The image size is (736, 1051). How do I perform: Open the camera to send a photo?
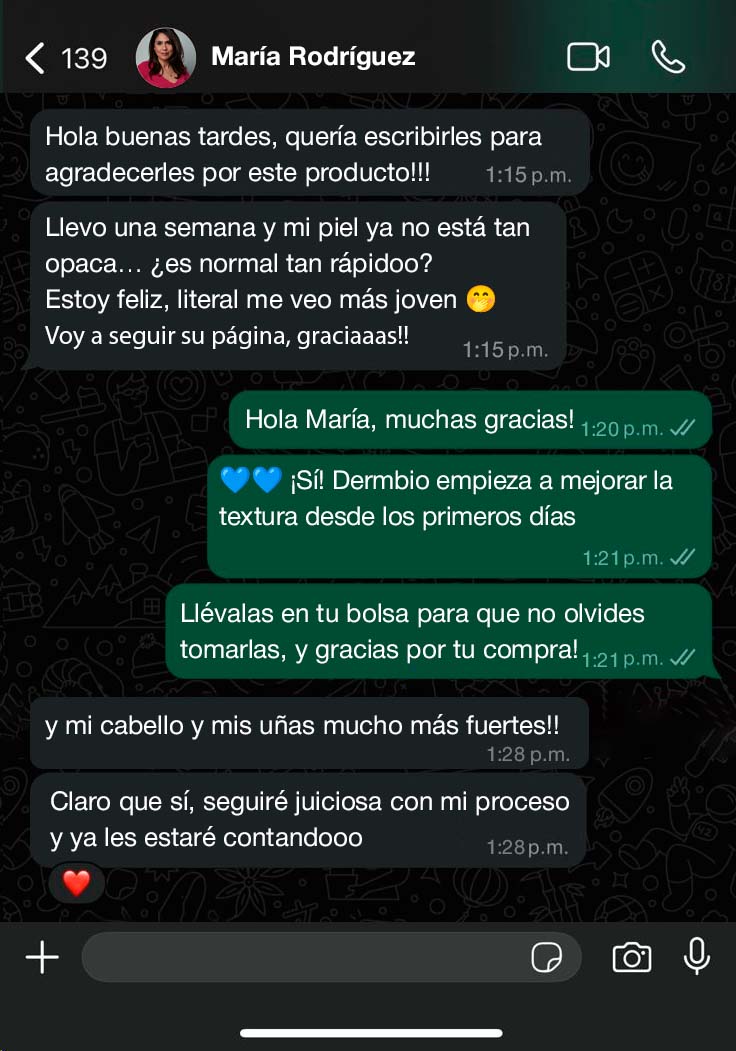pyautogui.click(x=631, y=958)
